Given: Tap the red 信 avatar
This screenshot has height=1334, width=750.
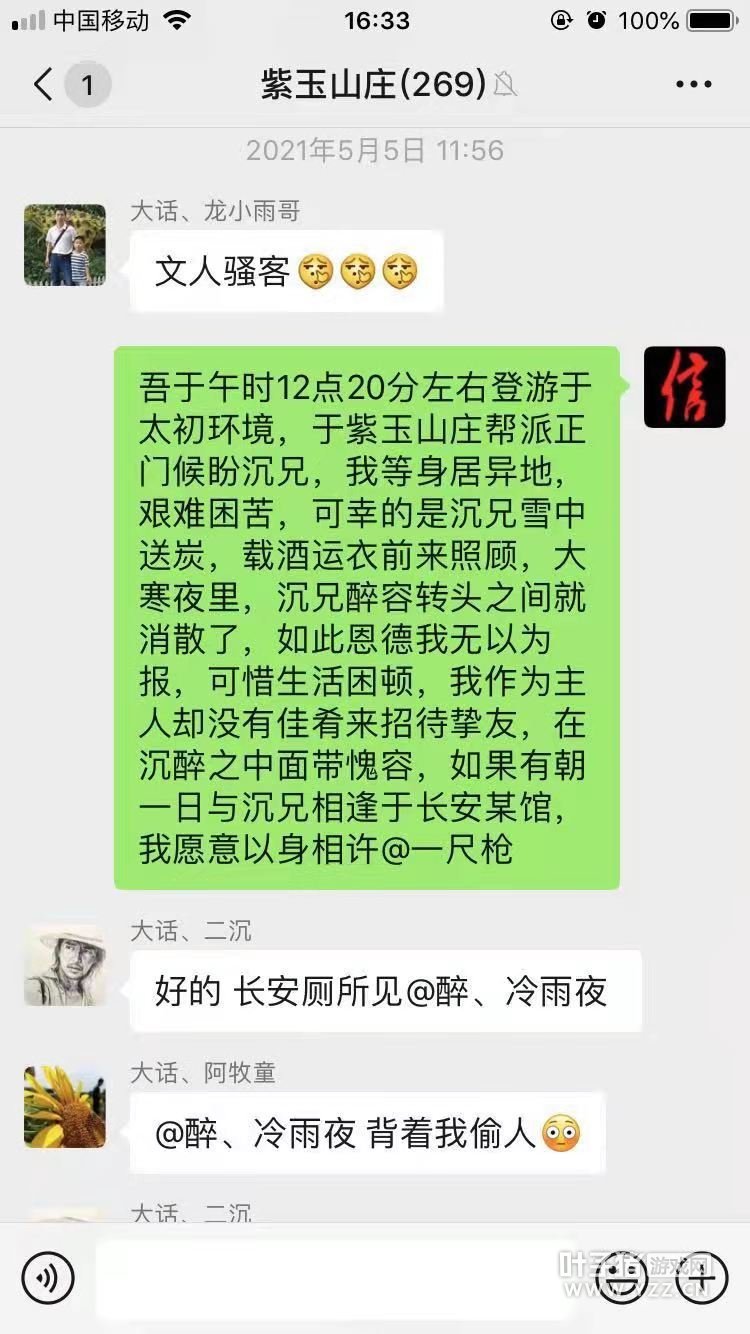Looking at the screenshot, I should (x=684, y=387).
